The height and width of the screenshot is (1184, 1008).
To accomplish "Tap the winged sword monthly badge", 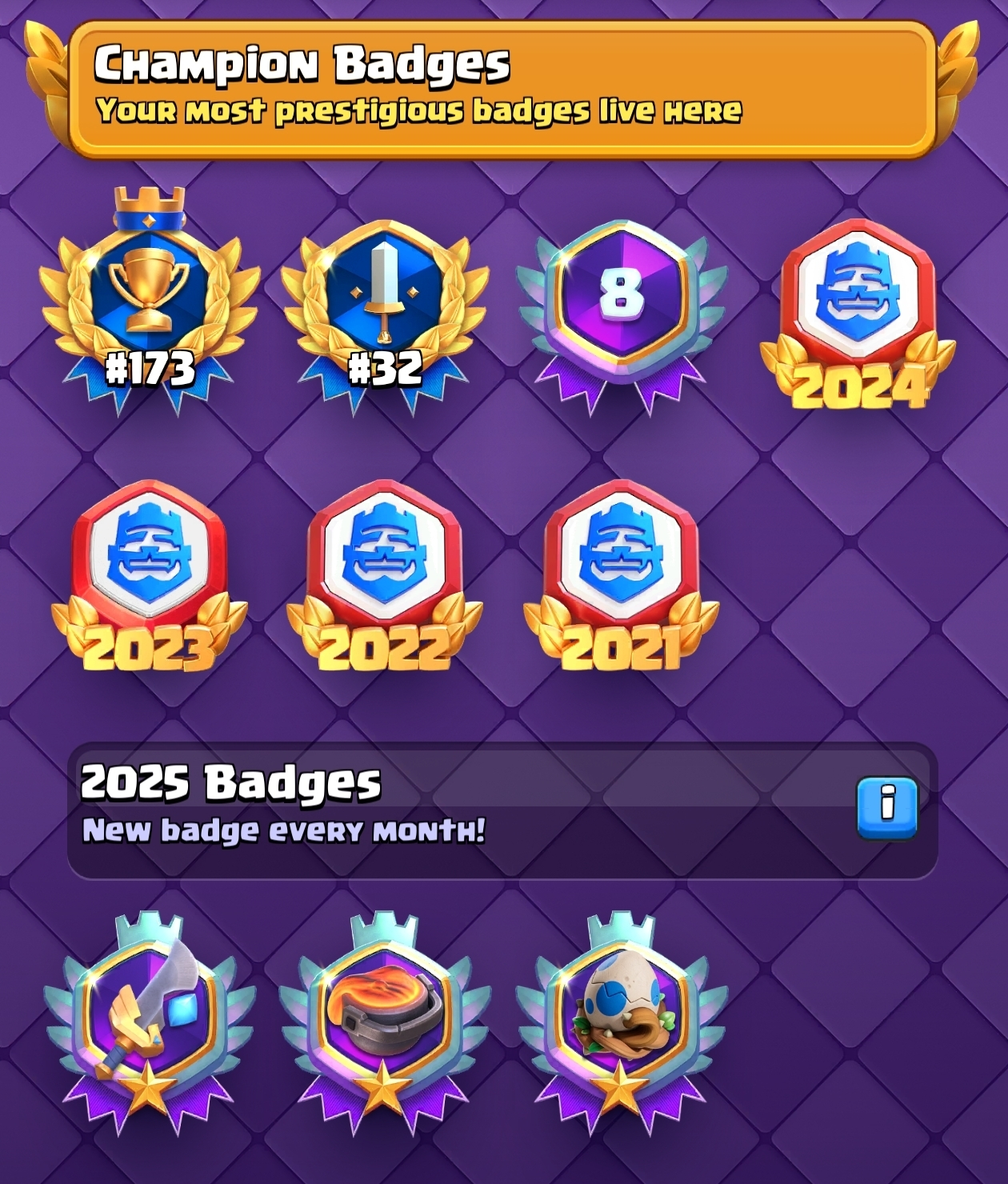I will [x=150, y=1020].
